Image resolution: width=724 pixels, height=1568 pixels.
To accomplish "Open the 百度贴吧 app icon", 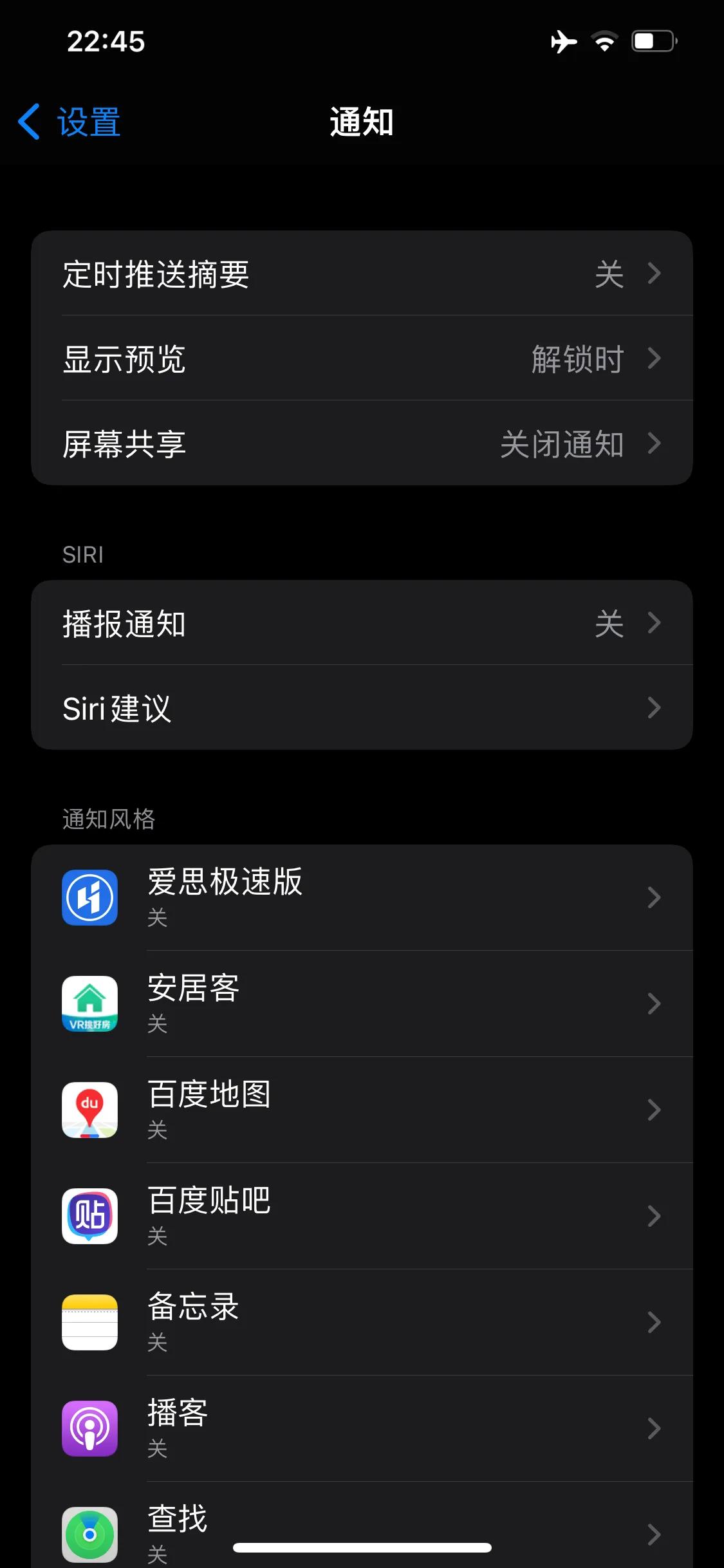I will tap(89, 1216).
